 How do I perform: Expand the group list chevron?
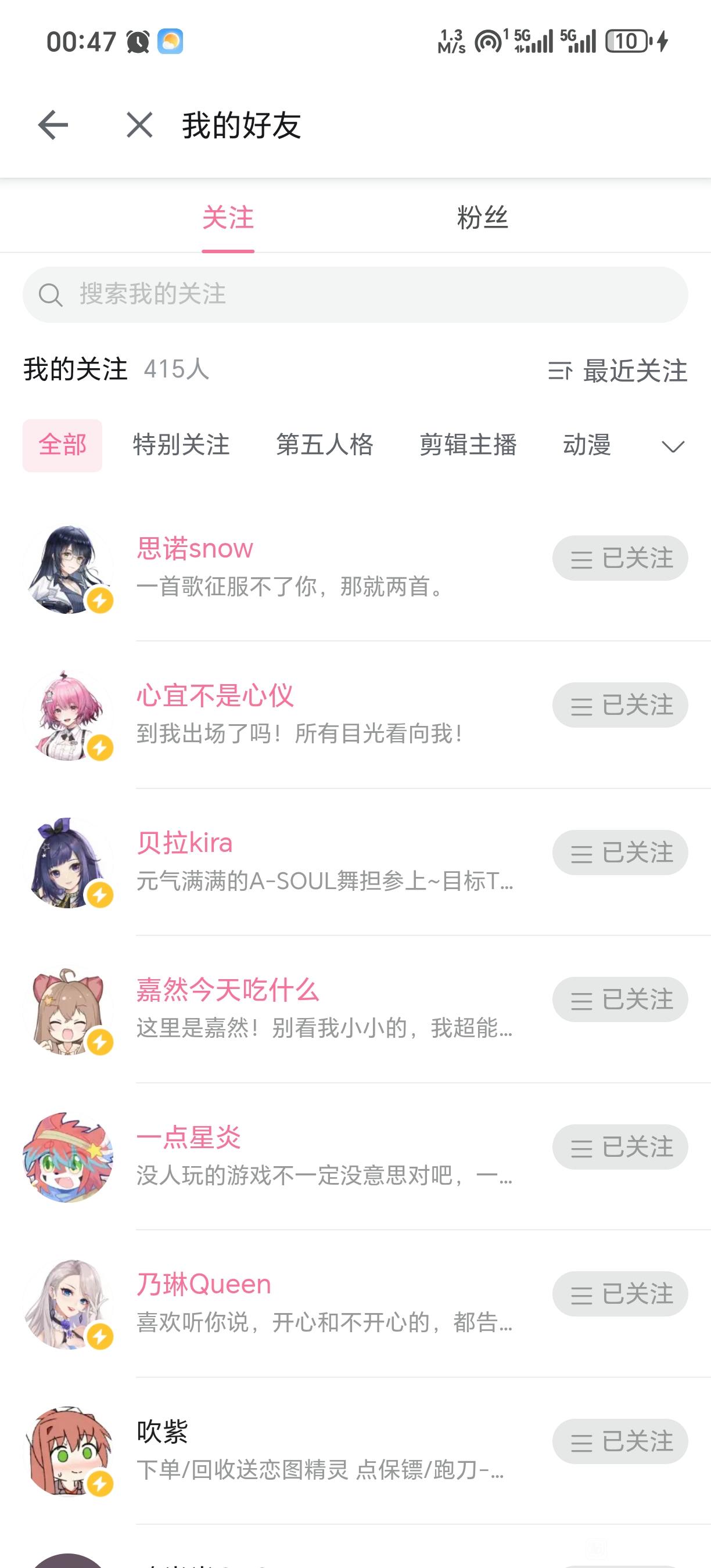(x=673, y=447)
